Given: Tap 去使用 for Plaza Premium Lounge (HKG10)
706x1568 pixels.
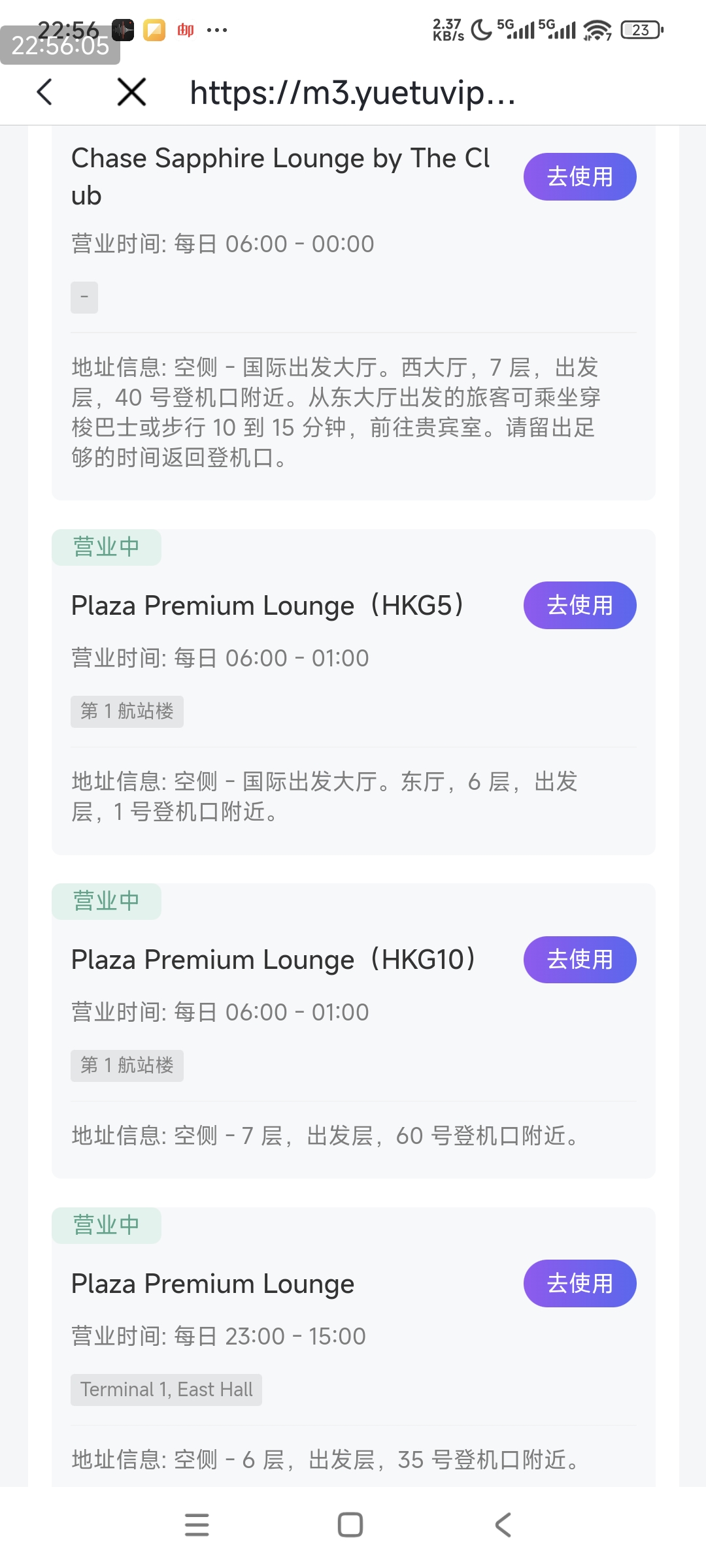Looking at the screenshot, I should (x=580, y=959).
